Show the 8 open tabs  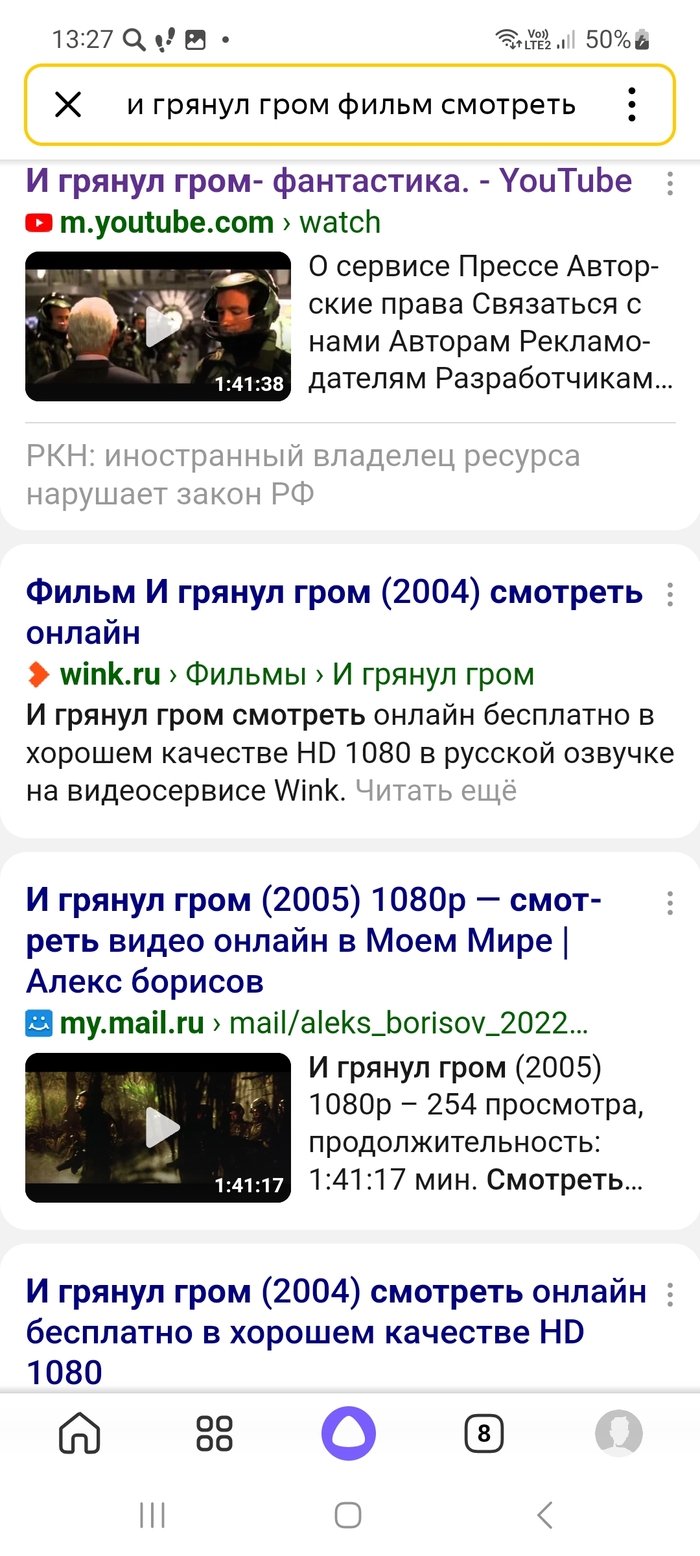tap(484, 1434)
